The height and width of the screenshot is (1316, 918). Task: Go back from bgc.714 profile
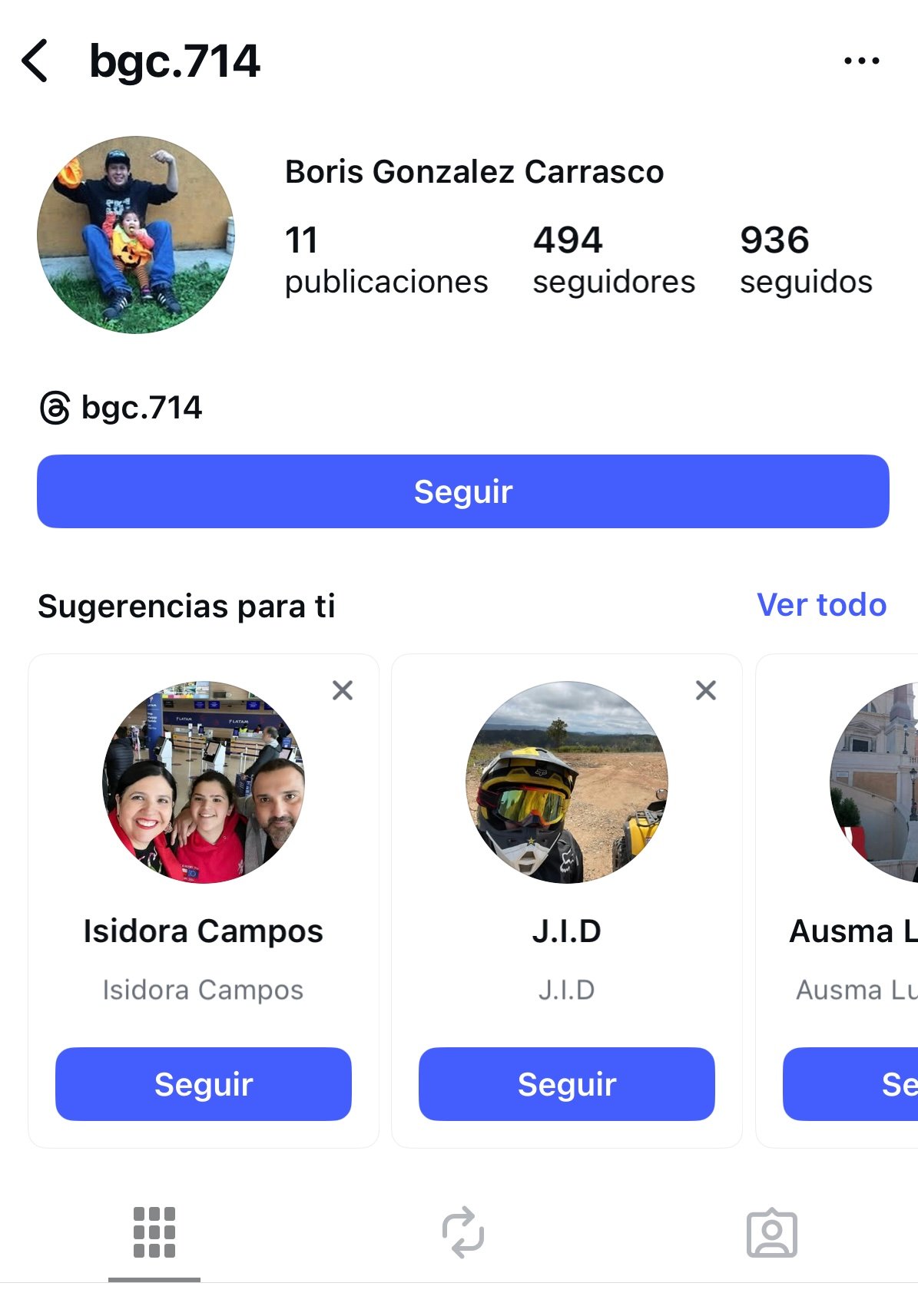[35, 61]
